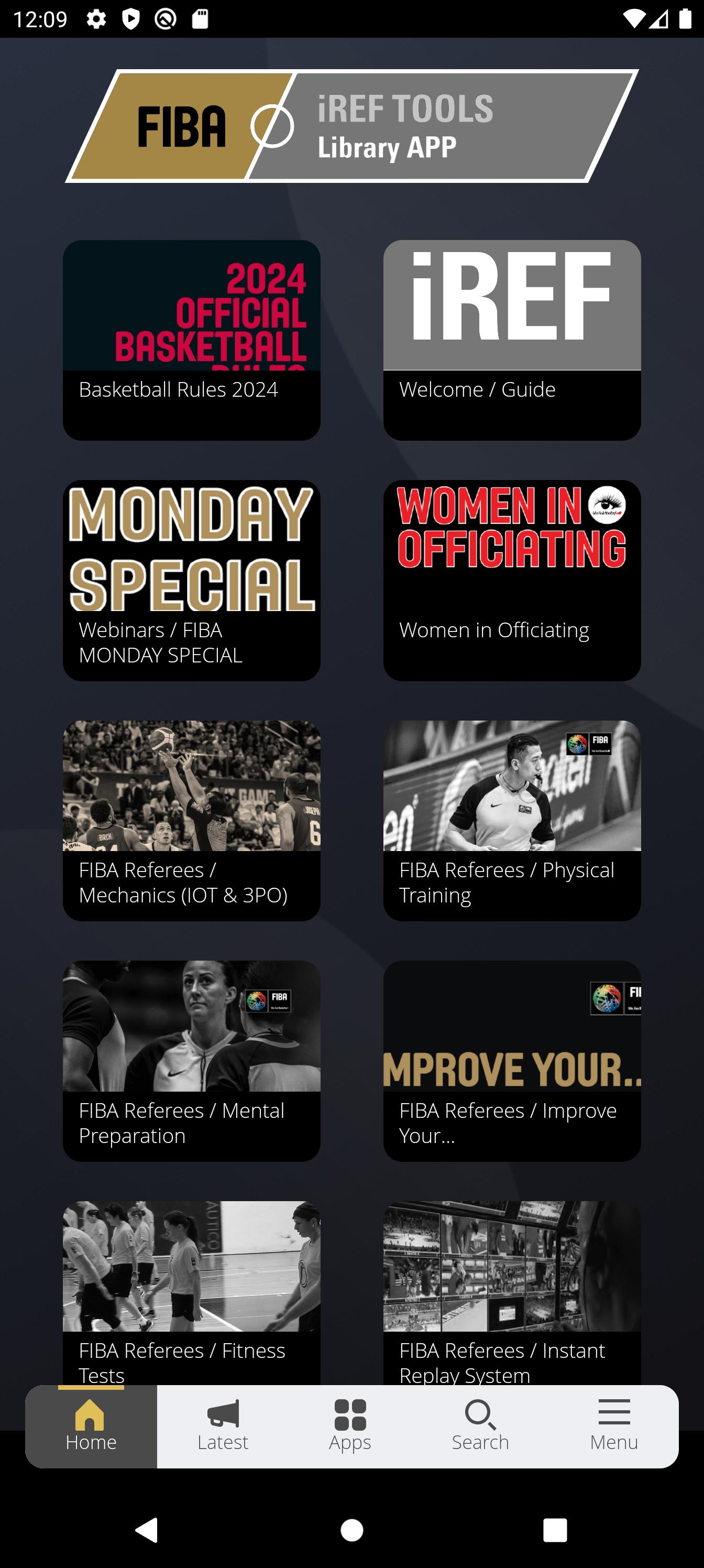Screen dimensions: 704x1568
Task: Open the Welcome / Guide card
Action: point(511,340)
